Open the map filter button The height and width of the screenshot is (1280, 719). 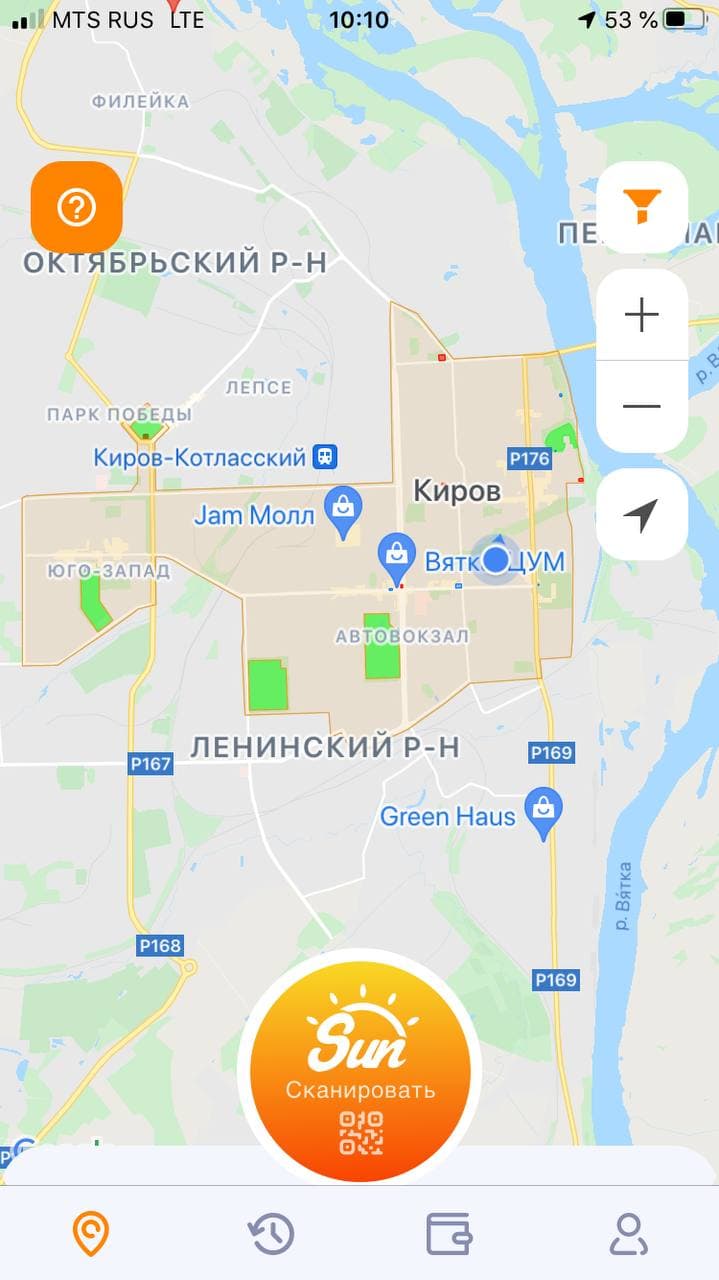click(641, 207)
